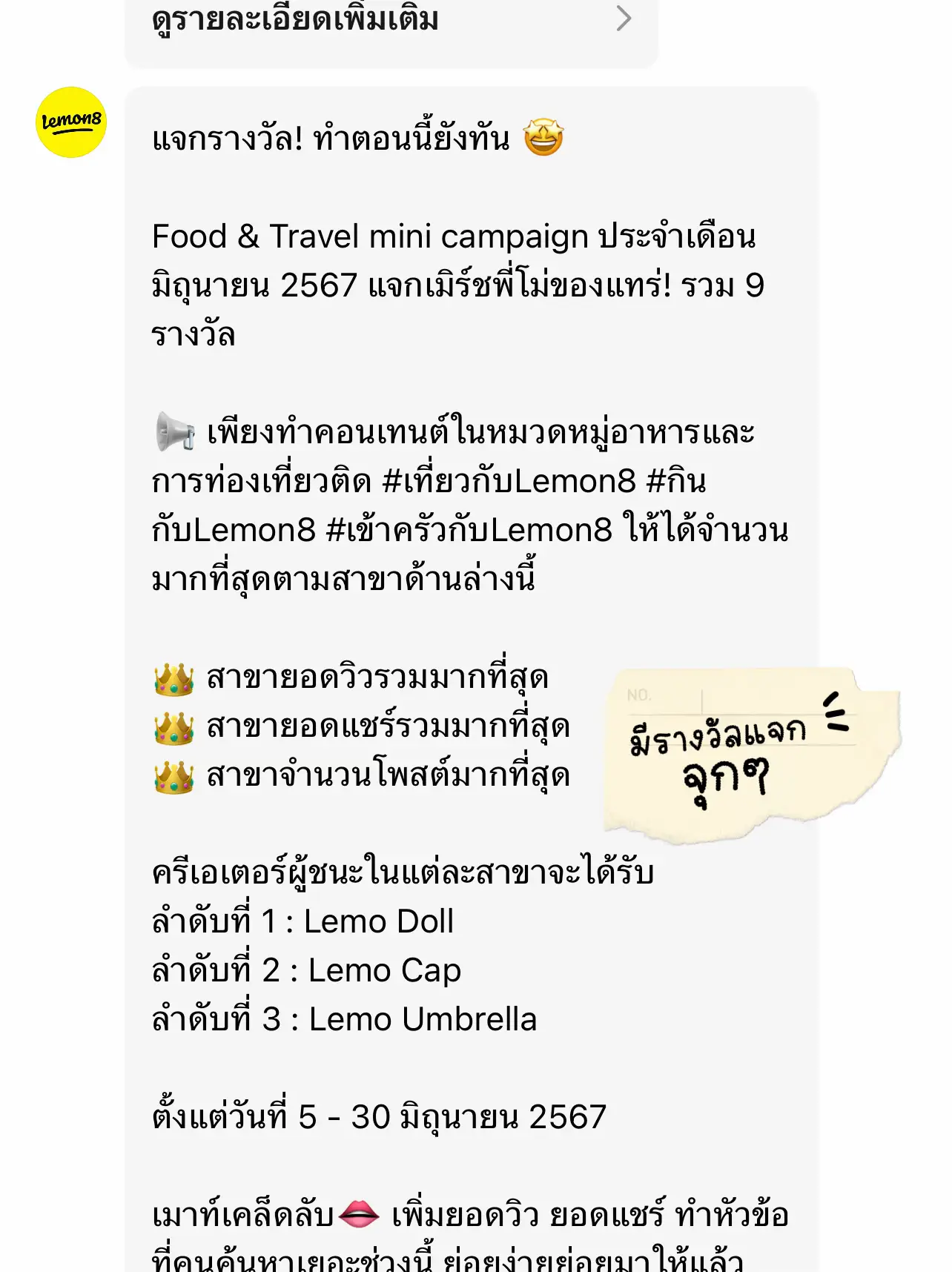Open the Lemon8 profile avatar icon
The image size is (952, 1272).
[x=70, y=122]
